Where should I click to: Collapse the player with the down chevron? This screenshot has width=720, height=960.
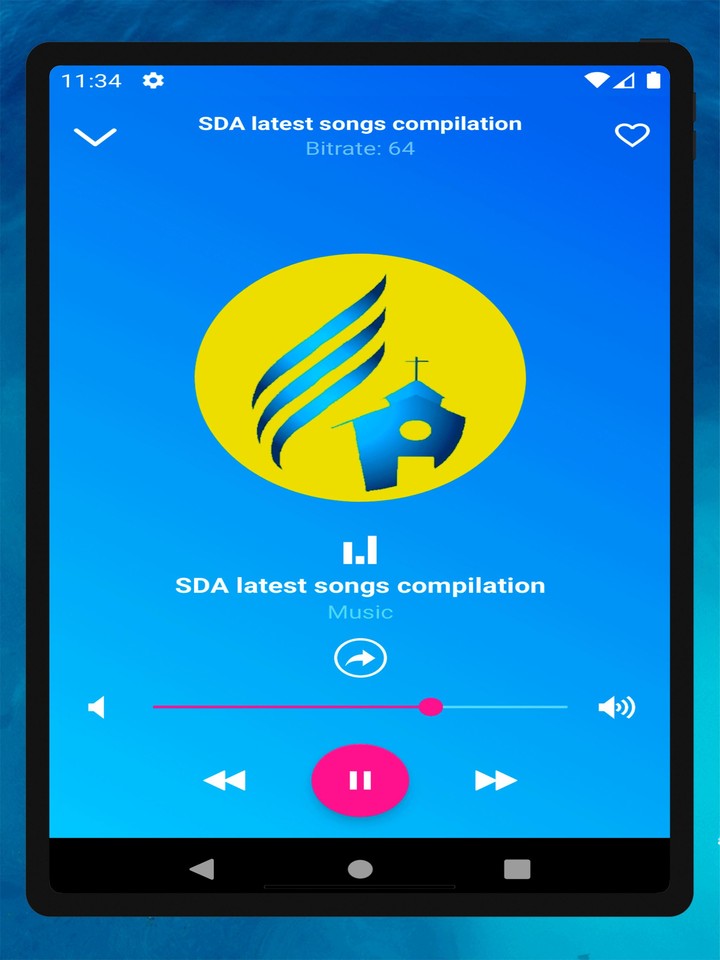pyautogui.click(x=96, y=137)
